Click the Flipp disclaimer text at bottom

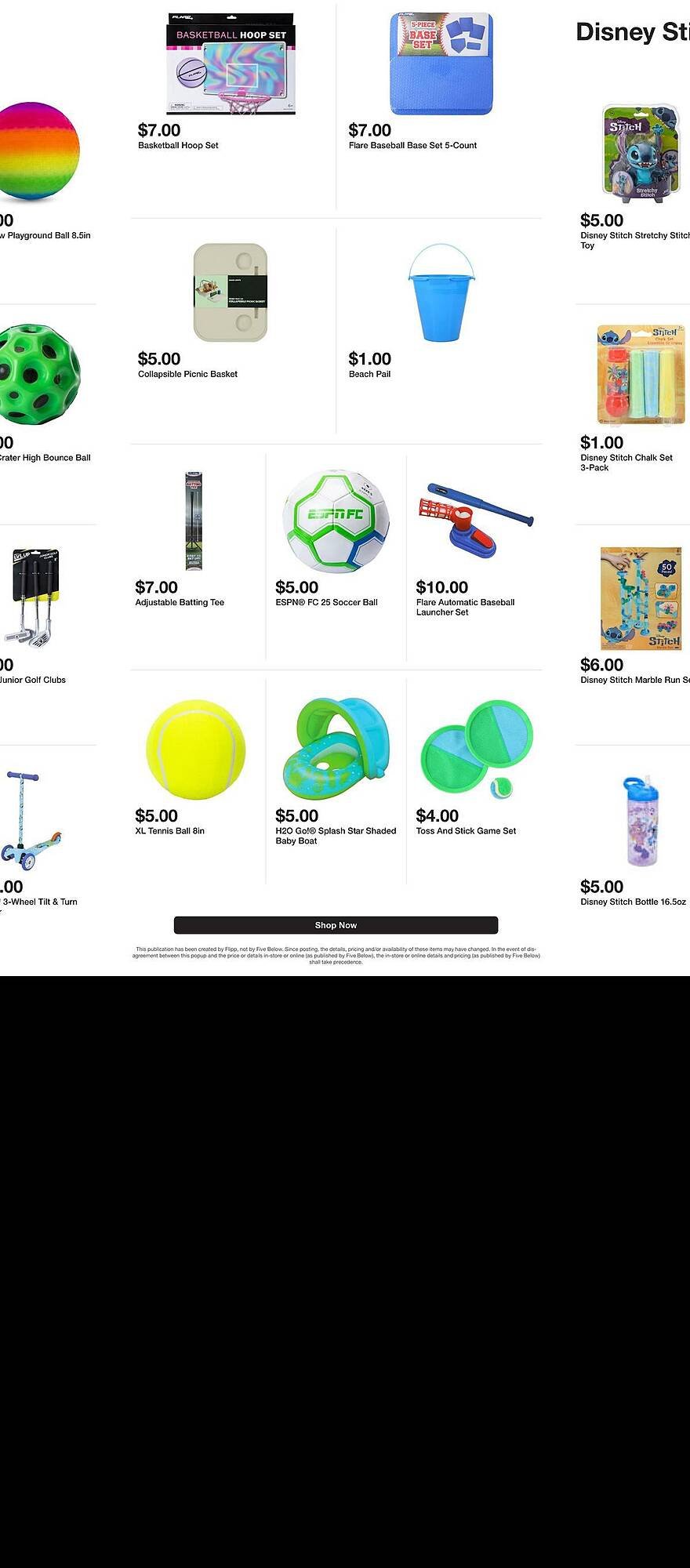337,955
